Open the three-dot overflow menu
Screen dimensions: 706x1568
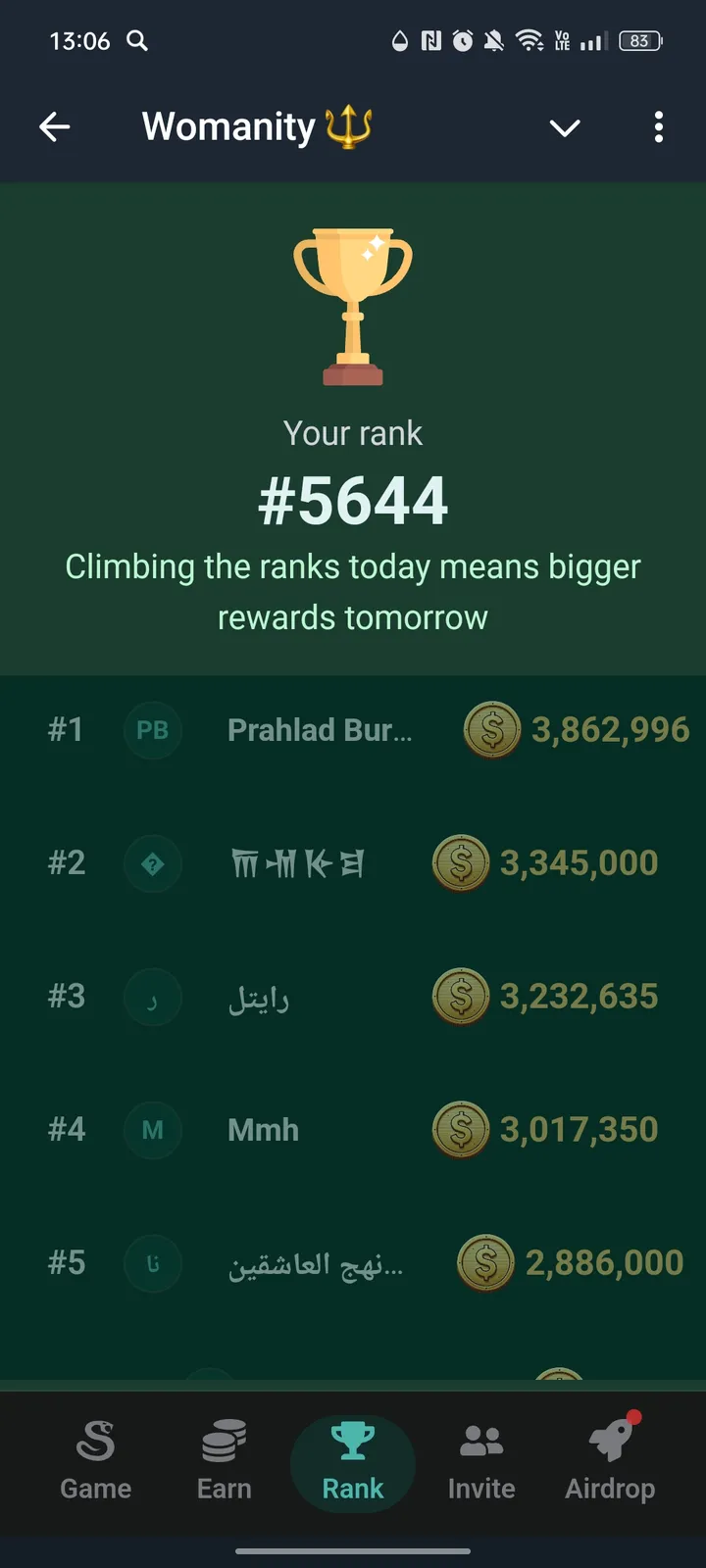(658, 127)
